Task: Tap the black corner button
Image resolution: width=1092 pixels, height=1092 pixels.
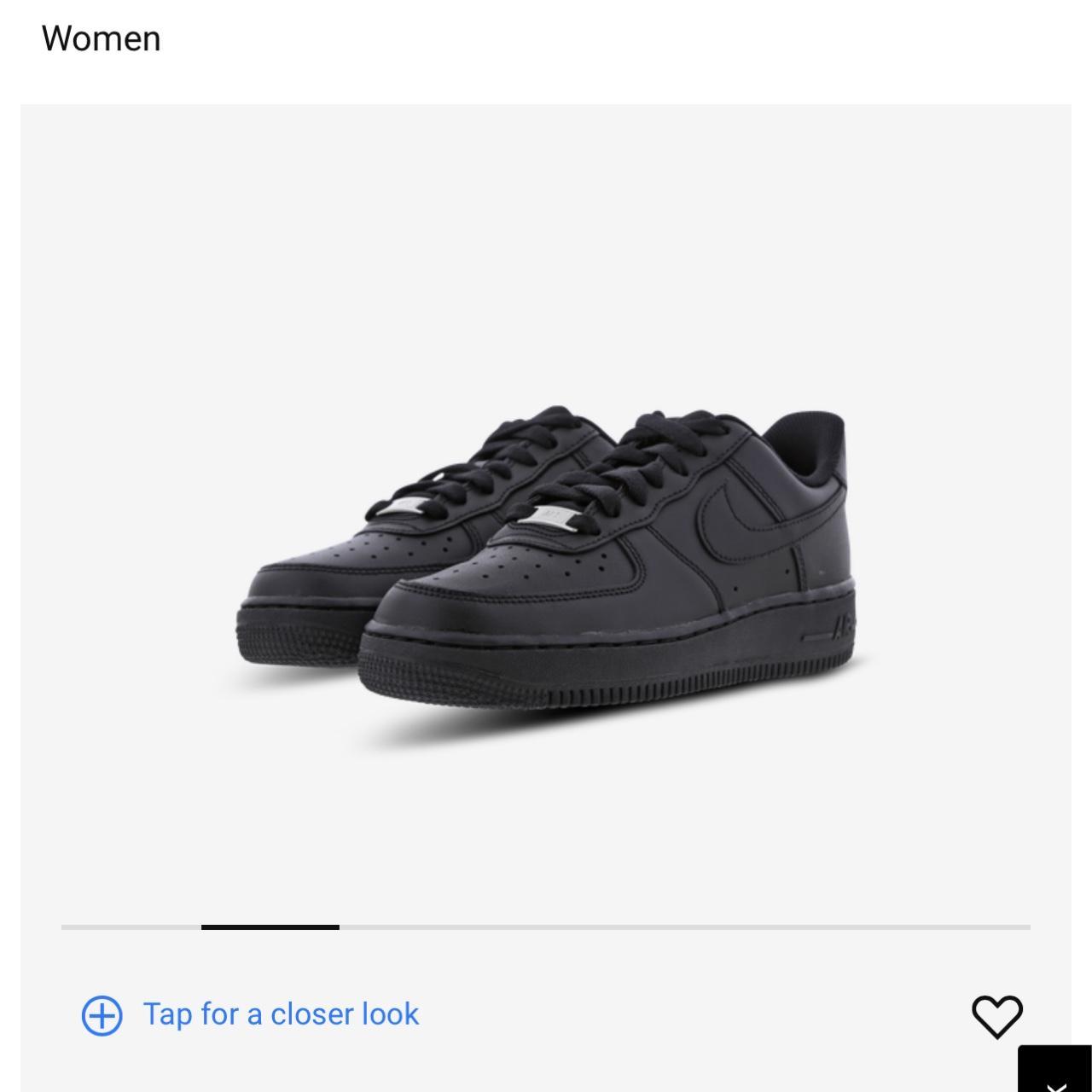Action: point(1055,1071)
